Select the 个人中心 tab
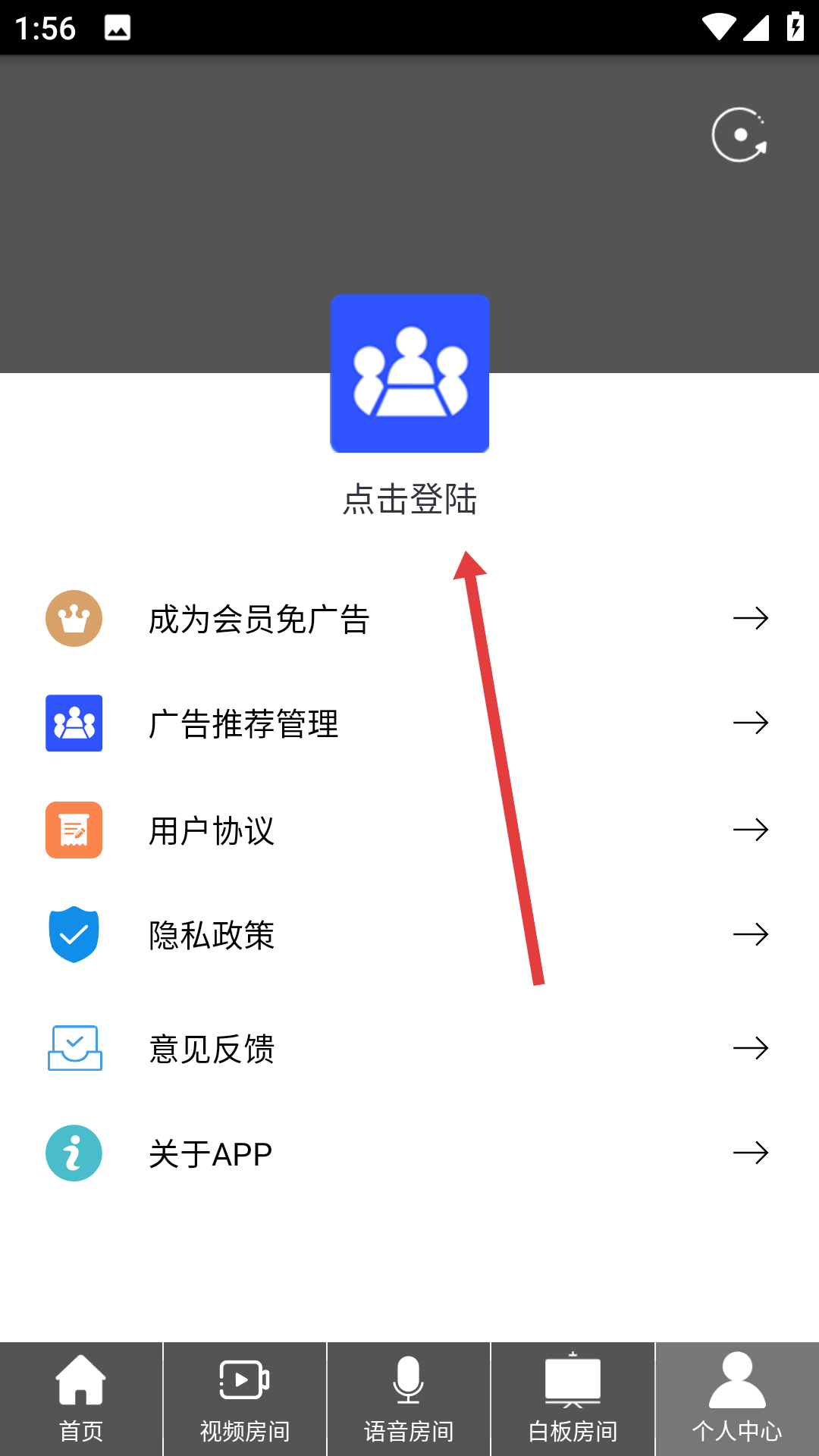 click(737, 1399)
